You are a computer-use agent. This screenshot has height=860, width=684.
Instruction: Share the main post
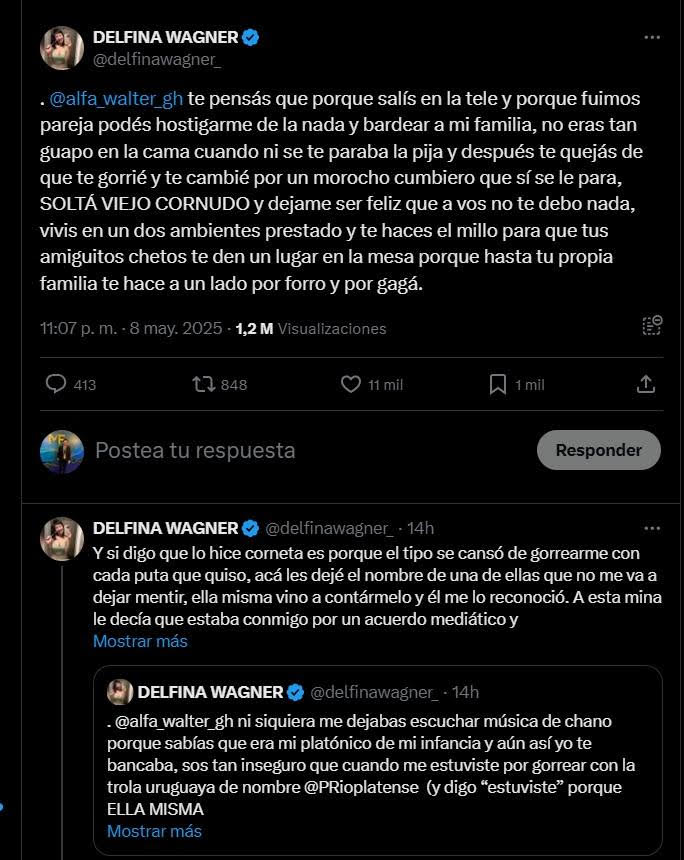click(x=646, y=384)
